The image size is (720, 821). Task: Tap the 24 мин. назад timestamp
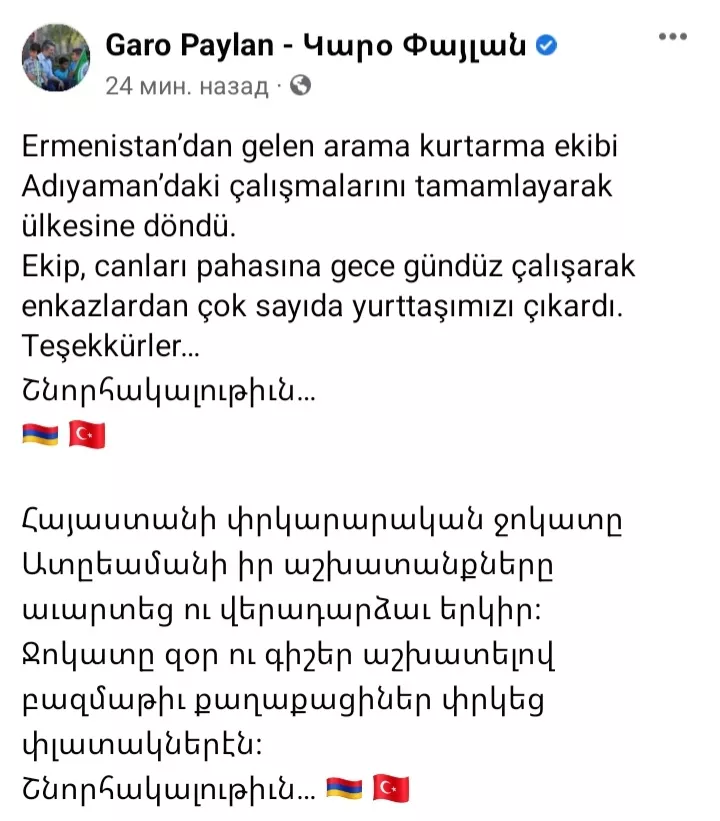tap(187, 87)
